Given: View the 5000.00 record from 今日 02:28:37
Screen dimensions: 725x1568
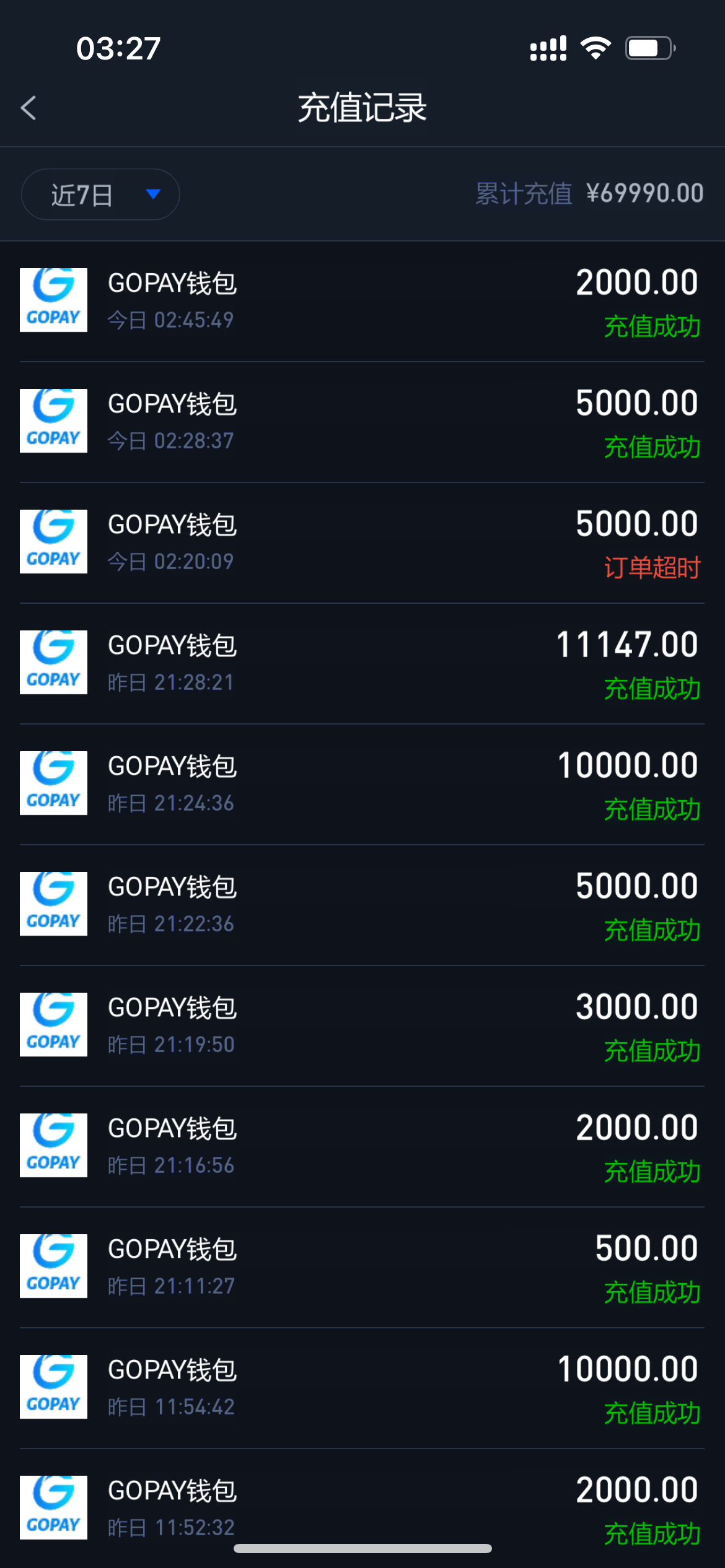Looking at the screenshot, I should (x=362, y=422).
